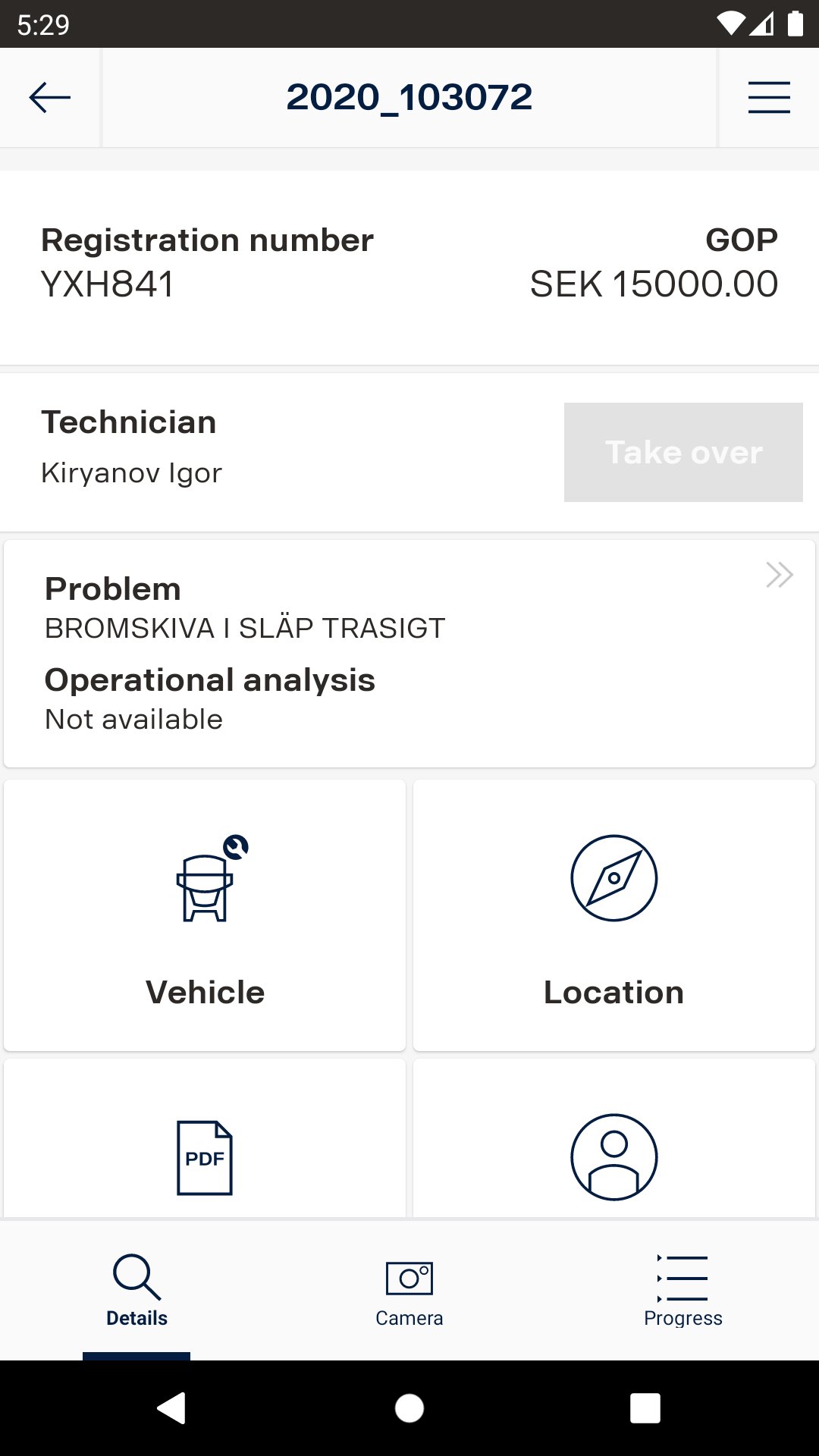
Task: Go back using the arrow icon
Action: coord(50,98)
